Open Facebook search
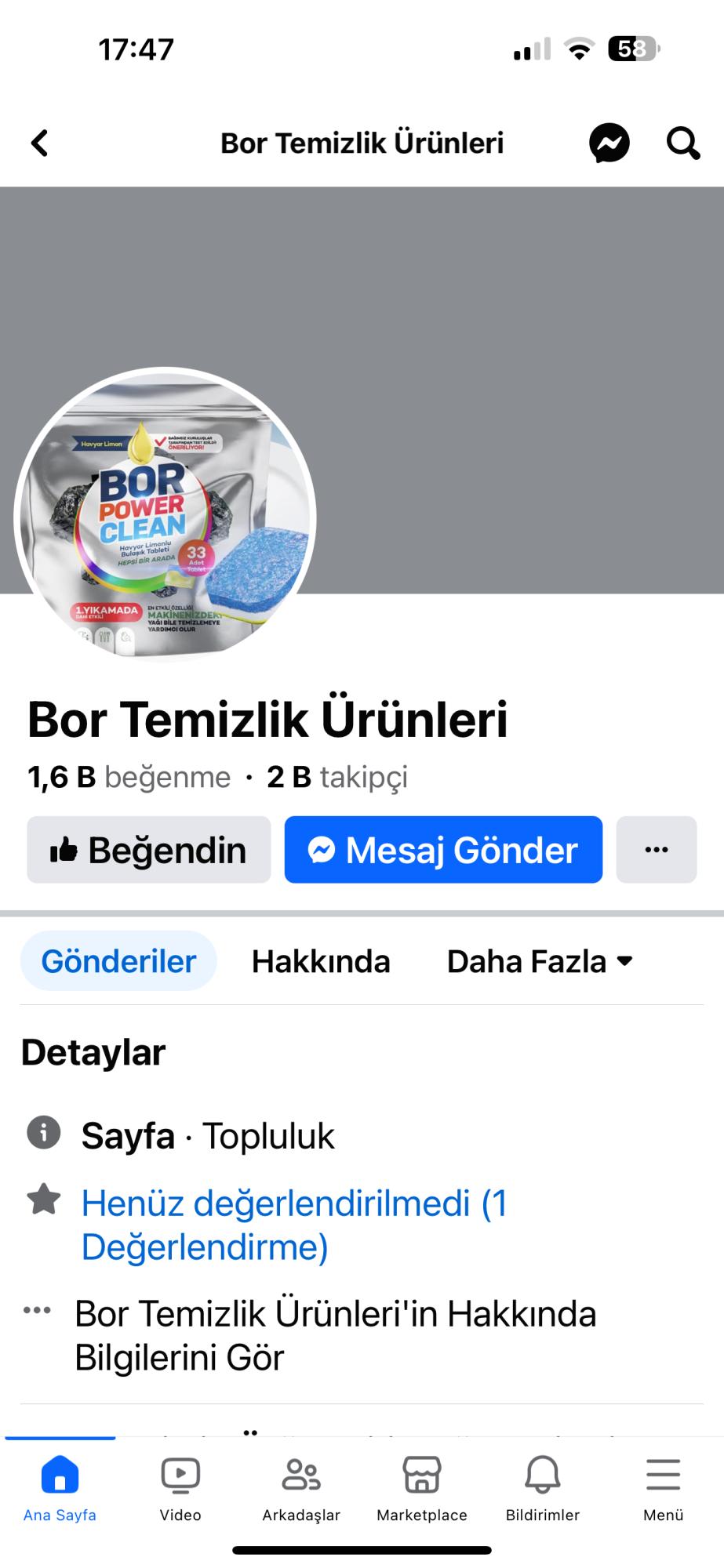Image resolution: width=724 pixels, height=1568 pixels. (x=681, y=142)
